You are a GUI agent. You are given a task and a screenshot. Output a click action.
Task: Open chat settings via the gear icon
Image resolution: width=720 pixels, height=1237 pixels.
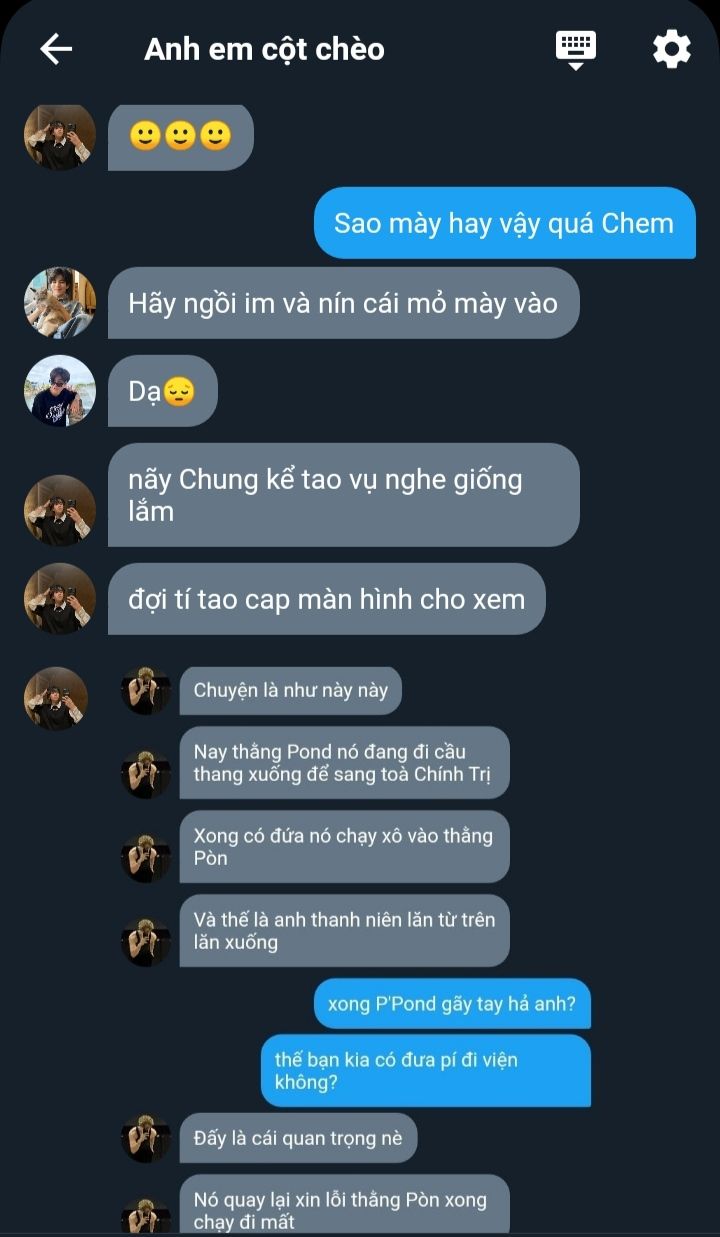[x=671, y=49]
